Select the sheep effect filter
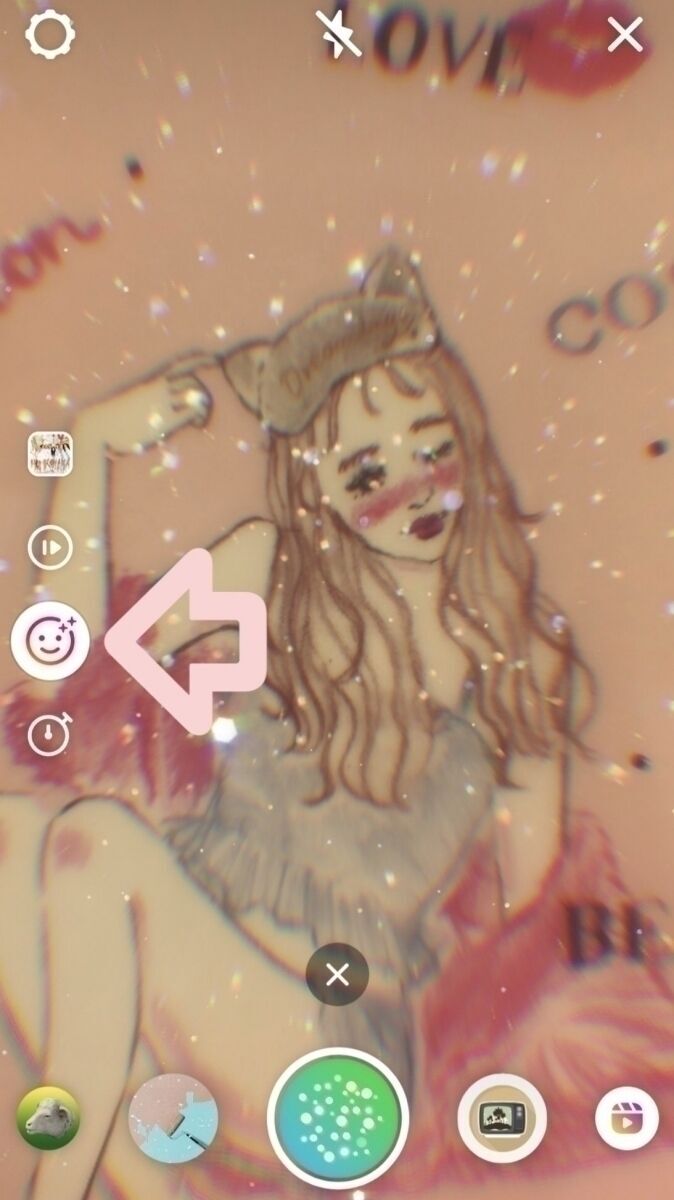 pos(48,1118)
